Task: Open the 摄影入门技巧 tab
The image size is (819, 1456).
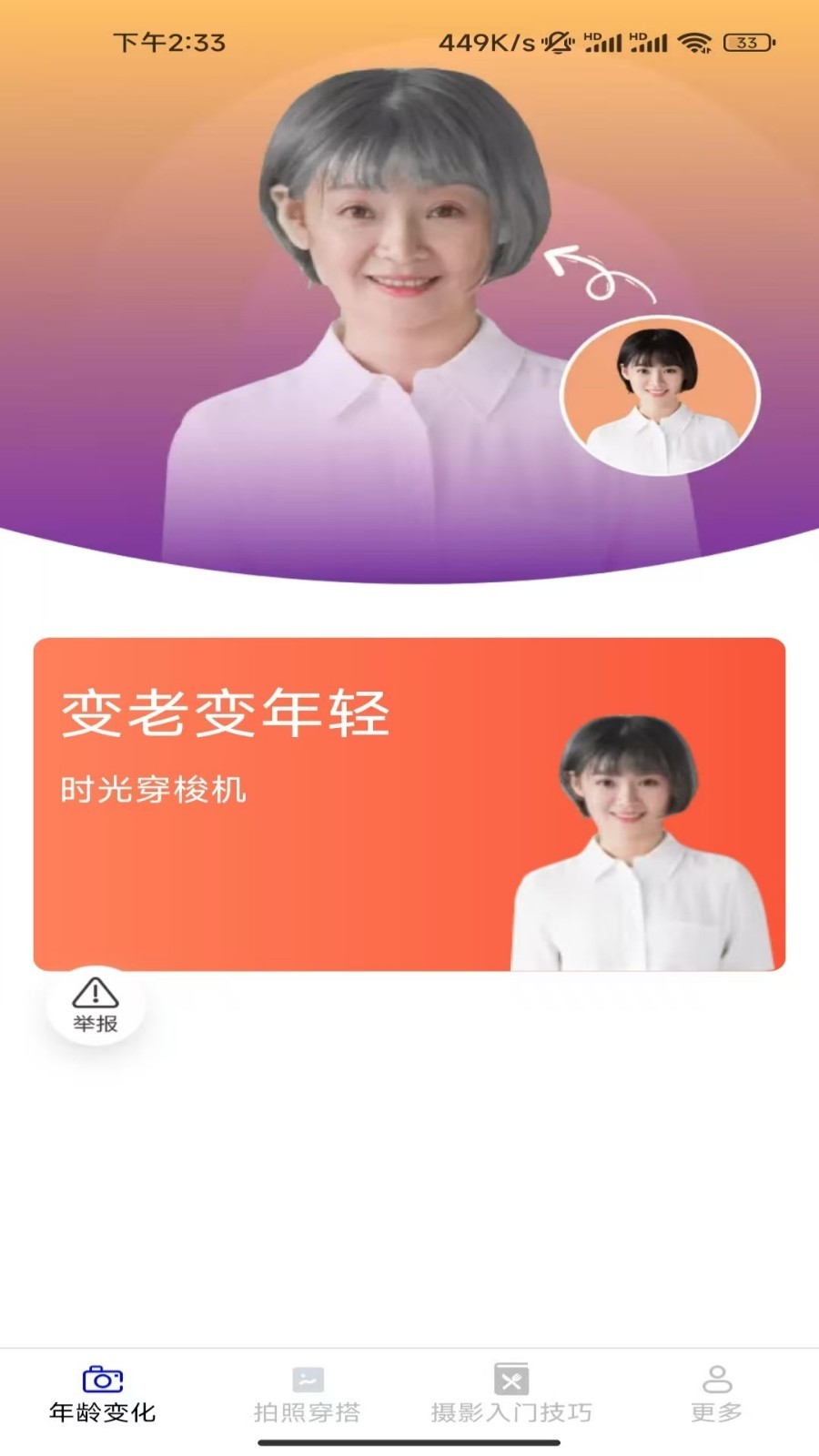Action: coord(511,1393)
